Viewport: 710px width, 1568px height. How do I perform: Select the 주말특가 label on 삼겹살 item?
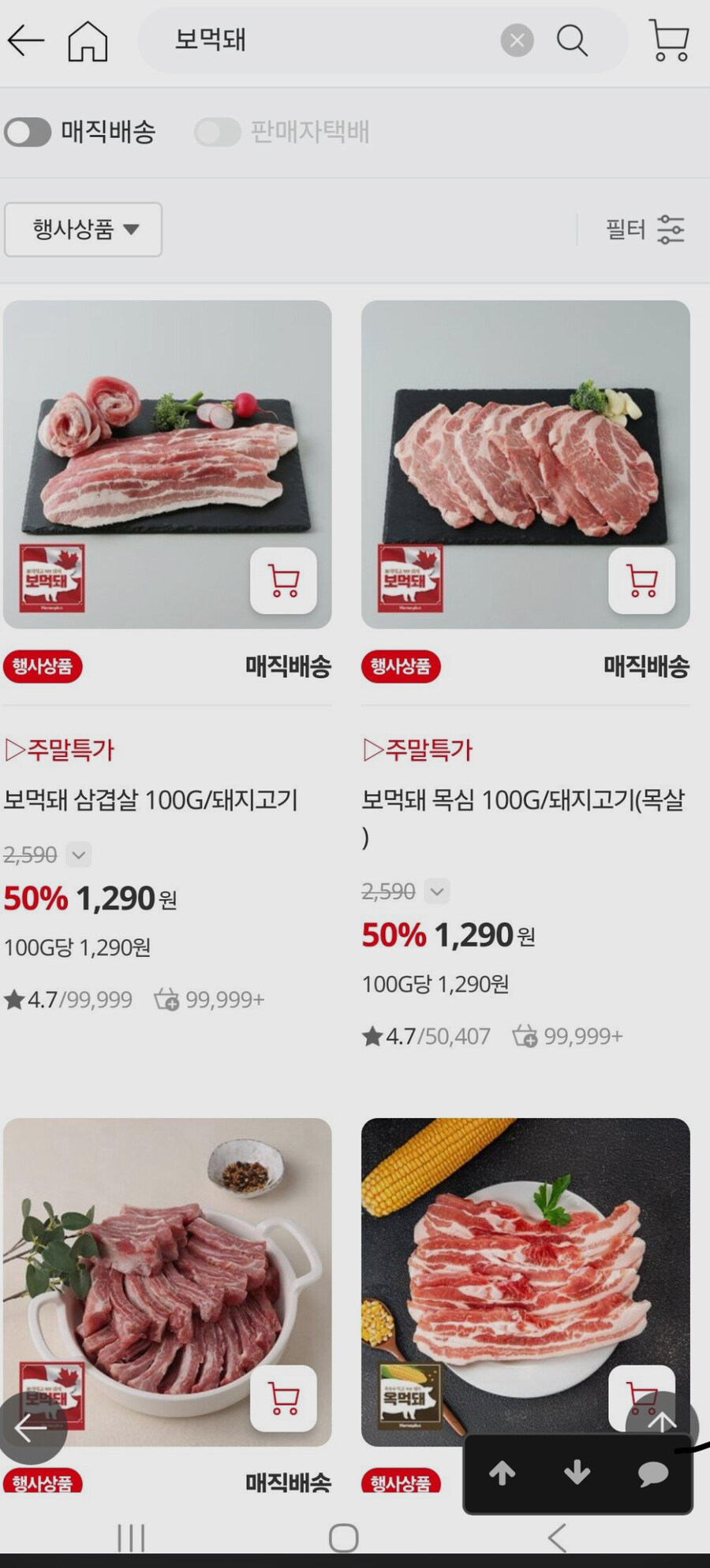tap(60, 749)
